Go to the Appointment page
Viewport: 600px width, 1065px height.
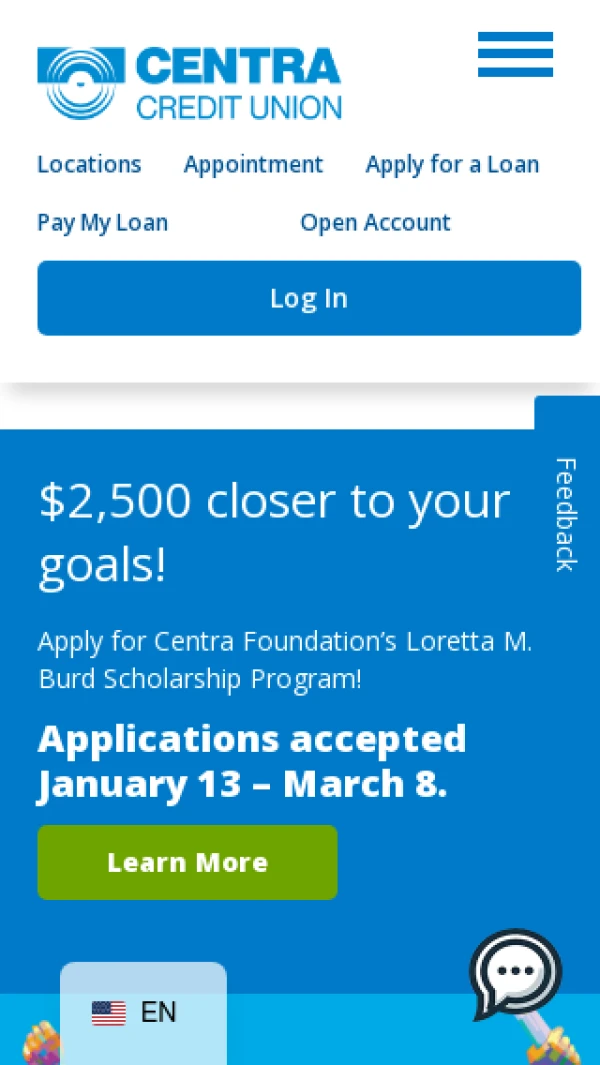pos(253,164)
